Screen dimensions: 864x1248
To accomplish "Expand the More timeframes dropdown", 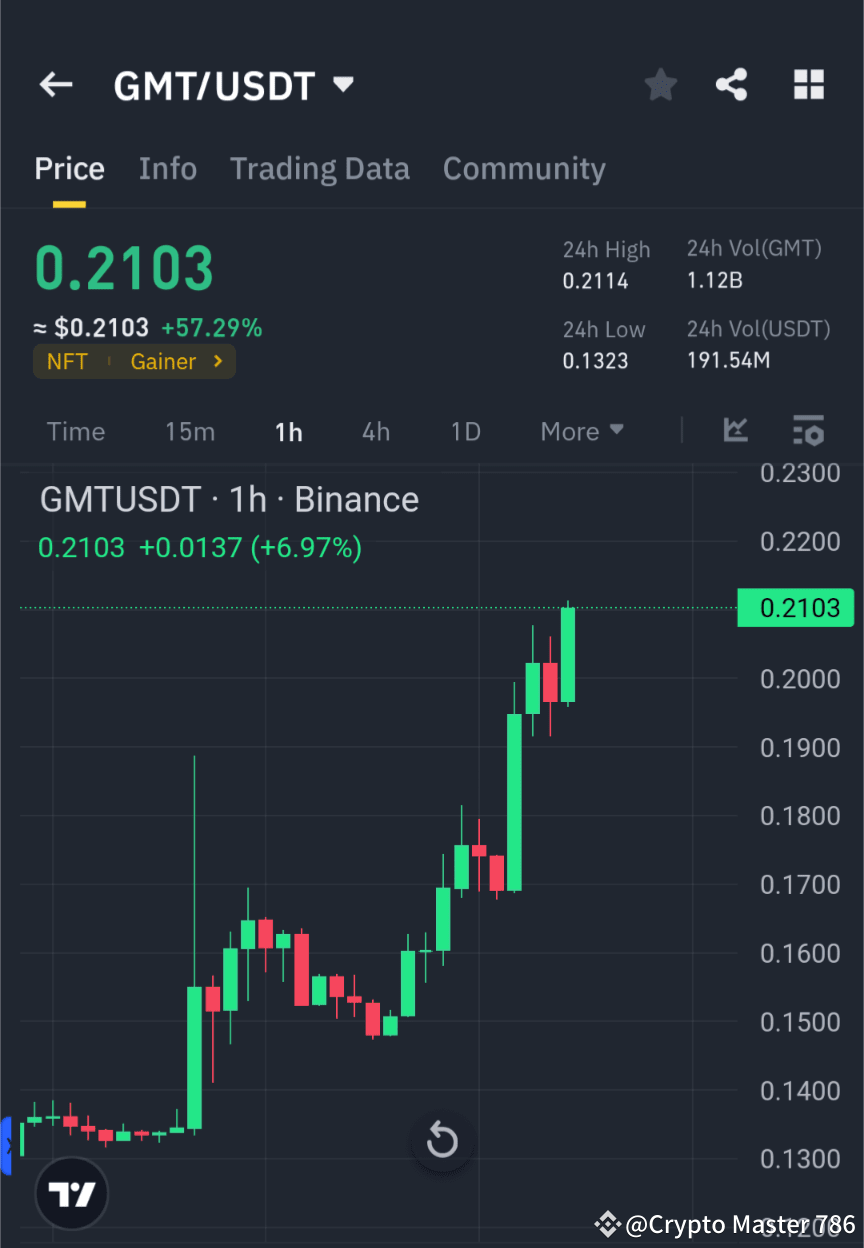I will coord(581,431).
